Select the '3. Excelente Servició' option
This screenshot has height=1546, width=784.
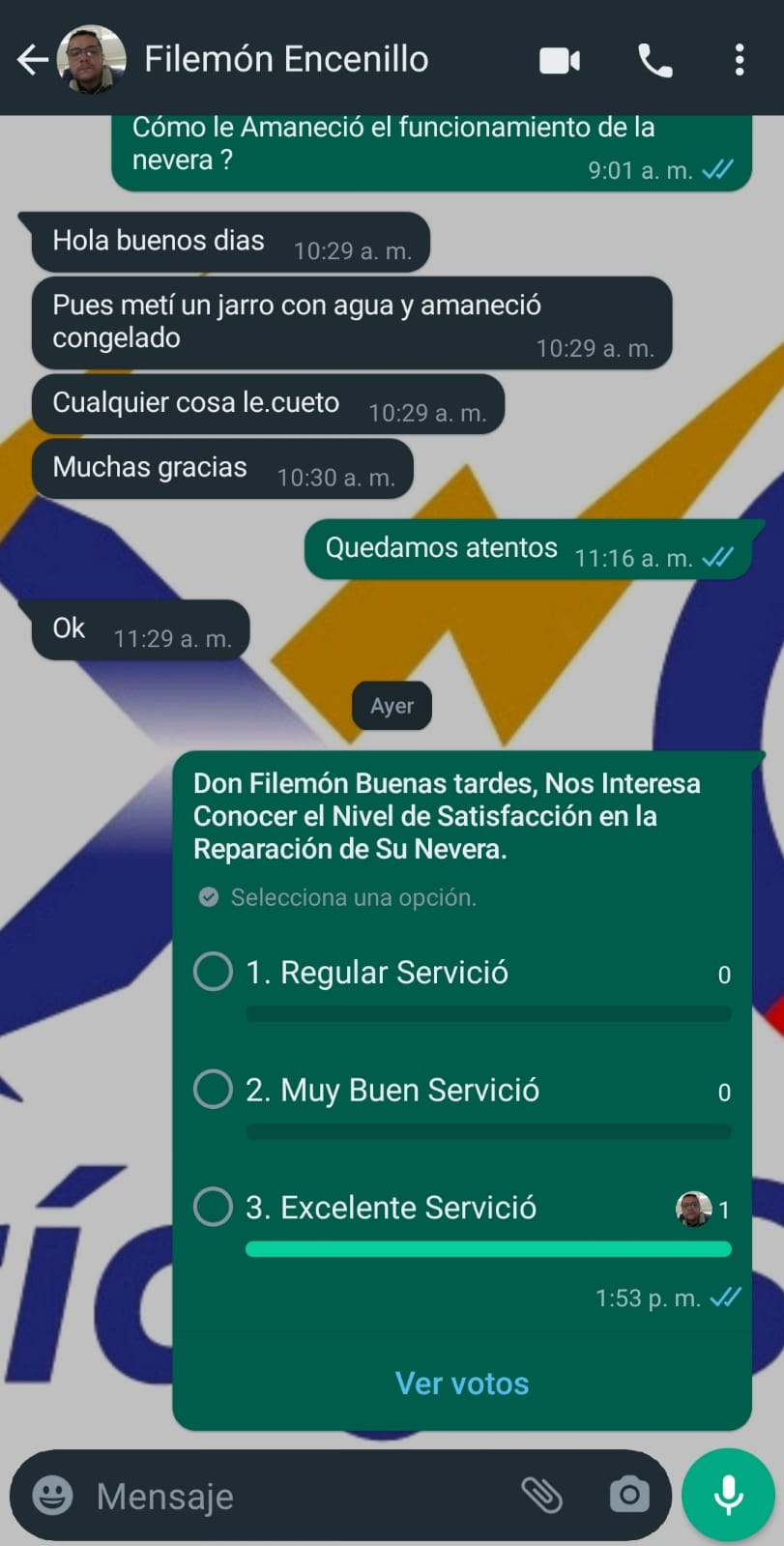click(213, 1207)
